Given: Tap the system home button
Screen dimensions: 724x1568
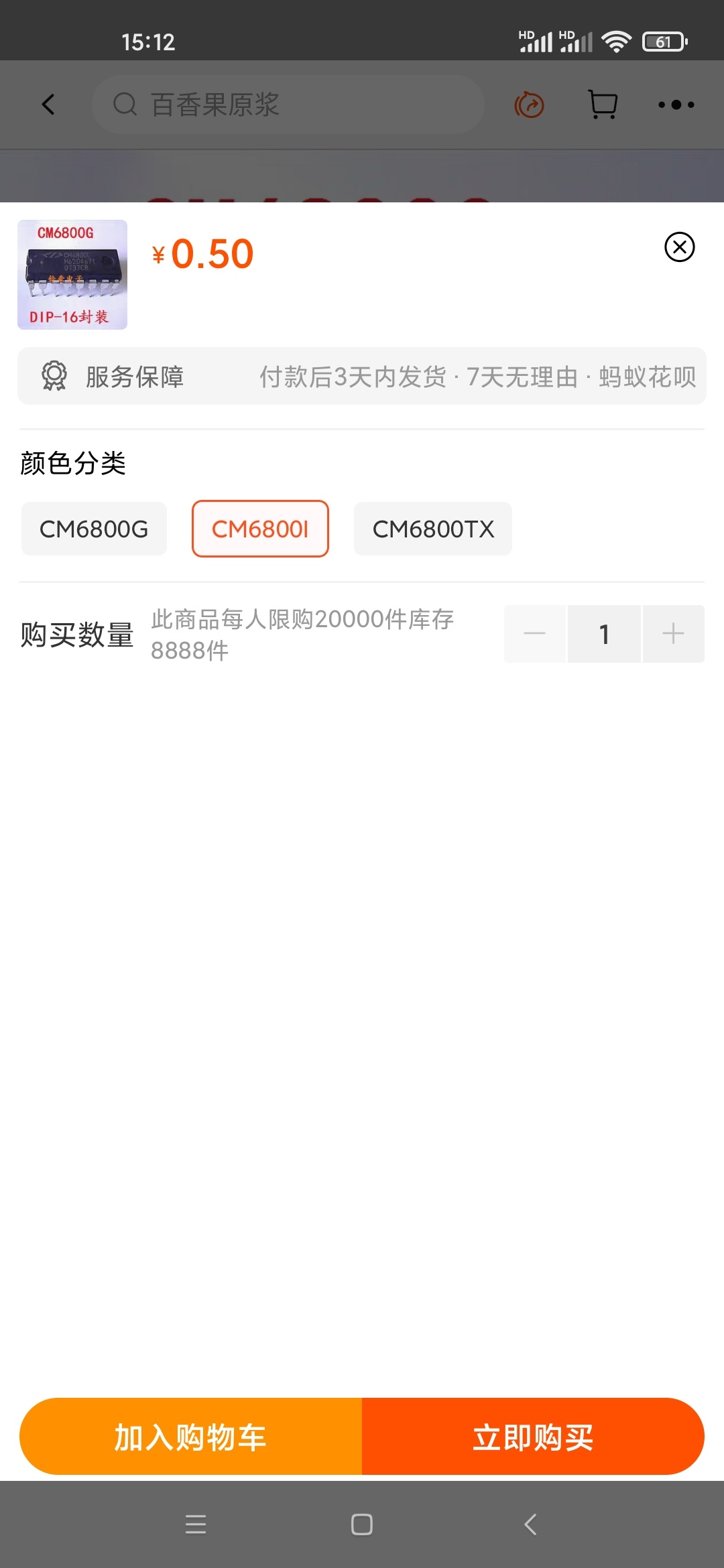Looking at the screenshot, I should pos(362,1524).
